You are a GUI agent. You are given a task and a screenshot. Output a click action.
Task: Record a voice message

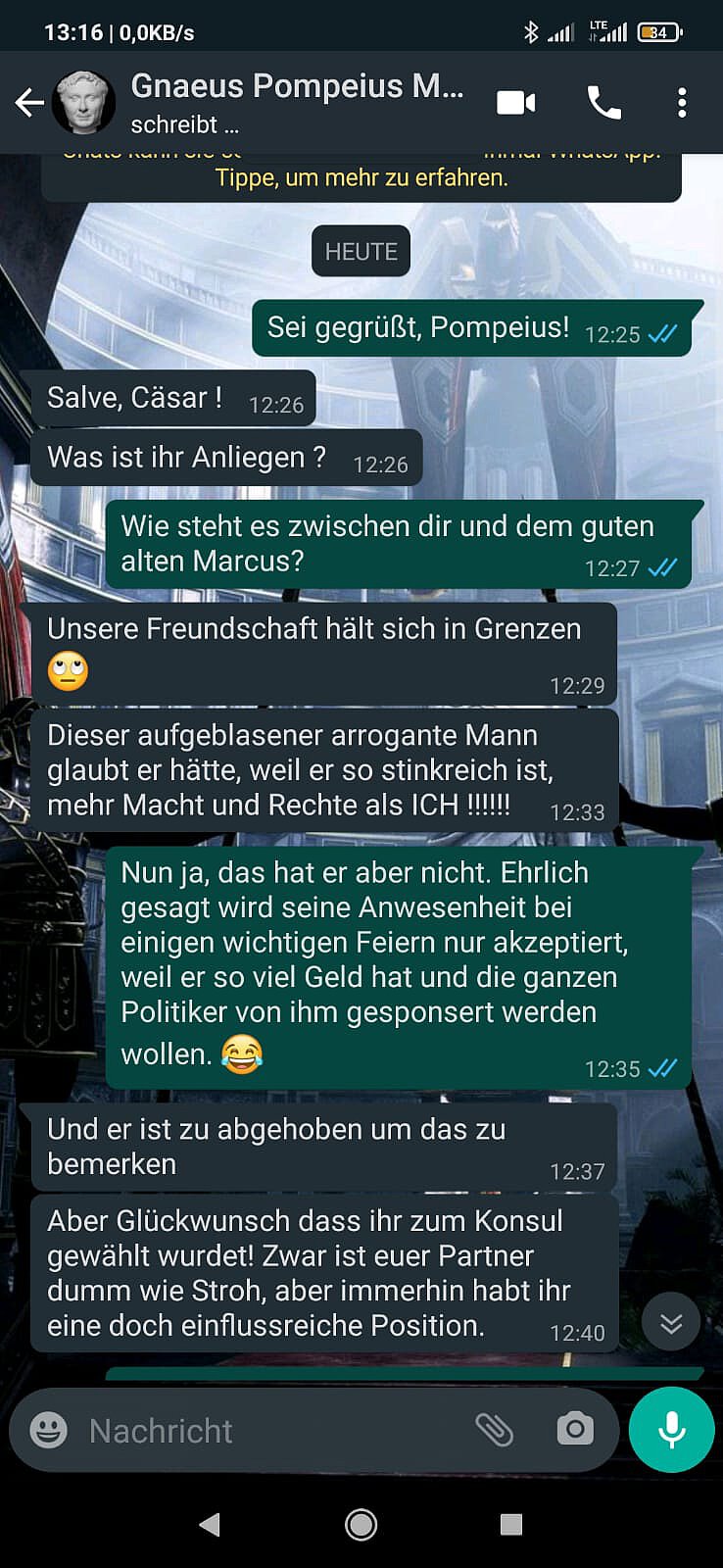[672, 1430]
